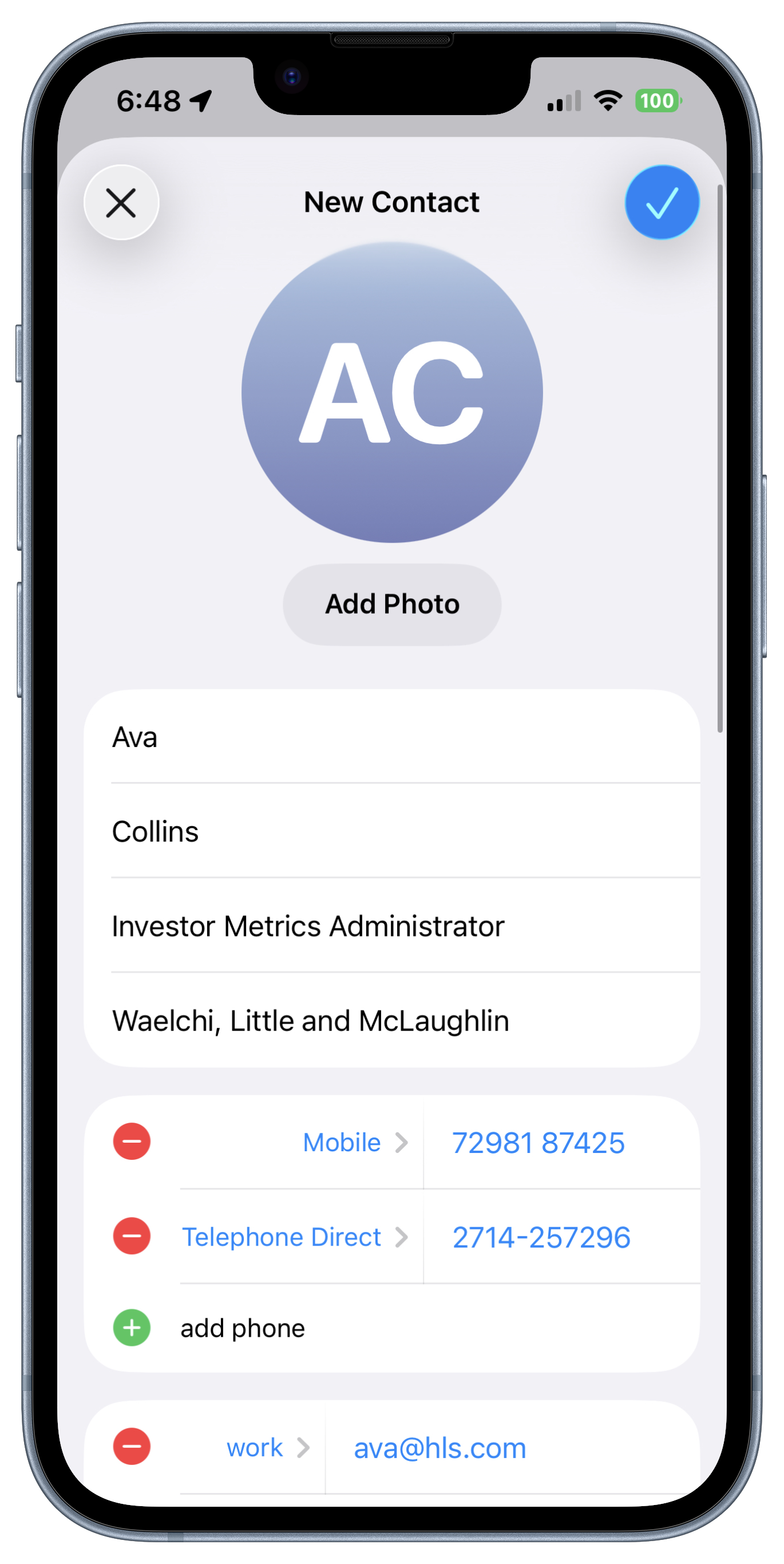The height and width of the screenshot is (1564, 784).
Task: Edit the last name field Collins
Action: 405,831
